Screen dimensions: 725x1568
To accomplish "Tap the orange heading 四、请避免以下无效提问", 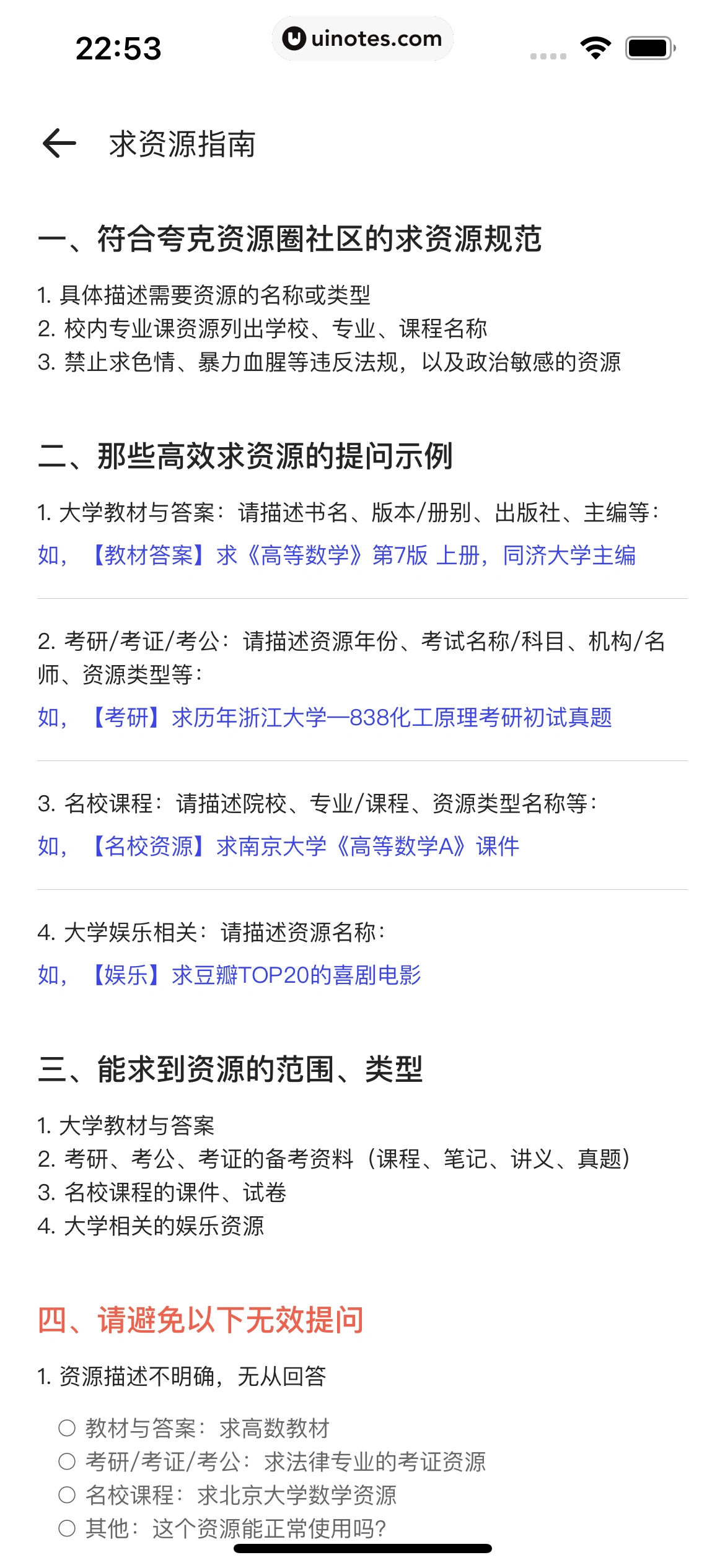I will tap(202, 1323).
